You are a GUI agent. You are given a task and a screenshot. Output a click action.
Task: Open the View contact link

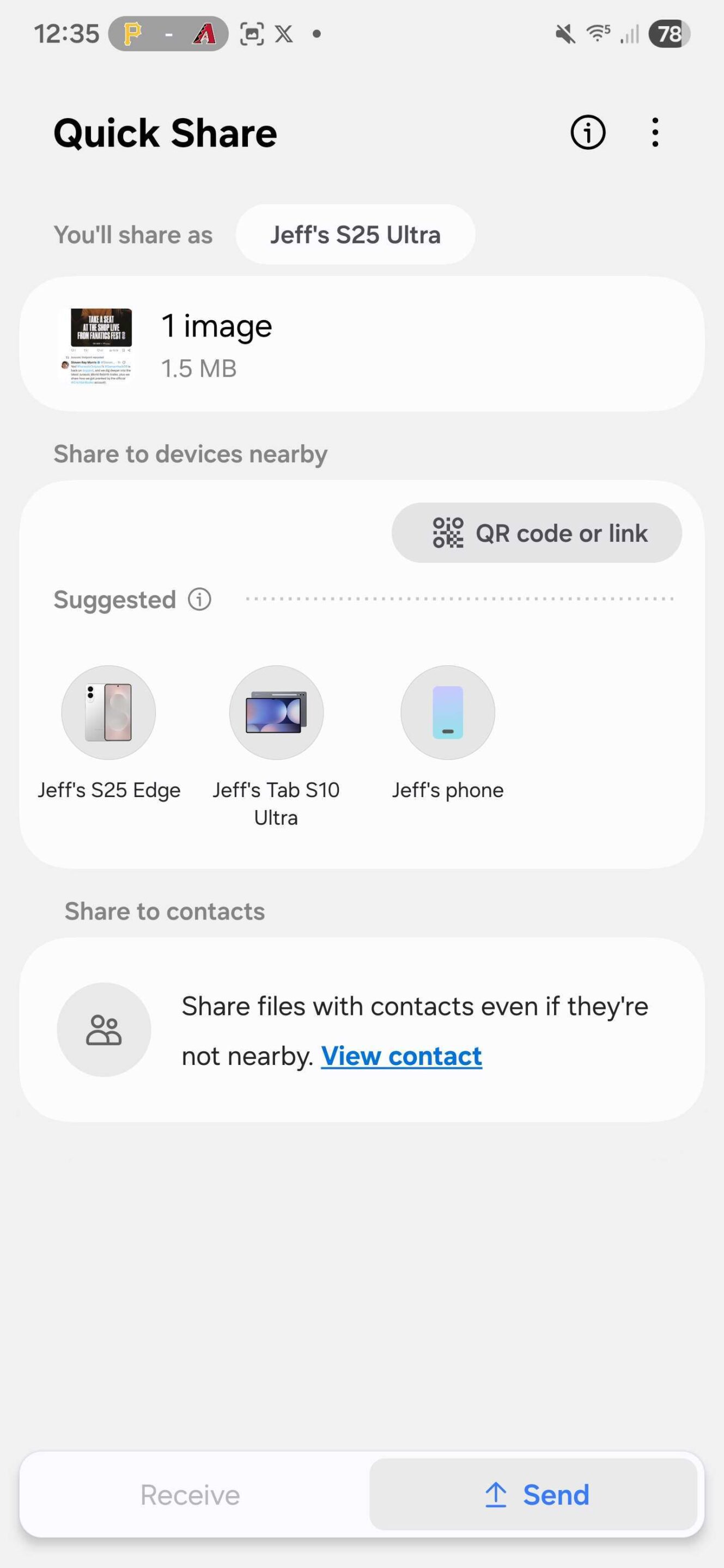[401, 1056]
